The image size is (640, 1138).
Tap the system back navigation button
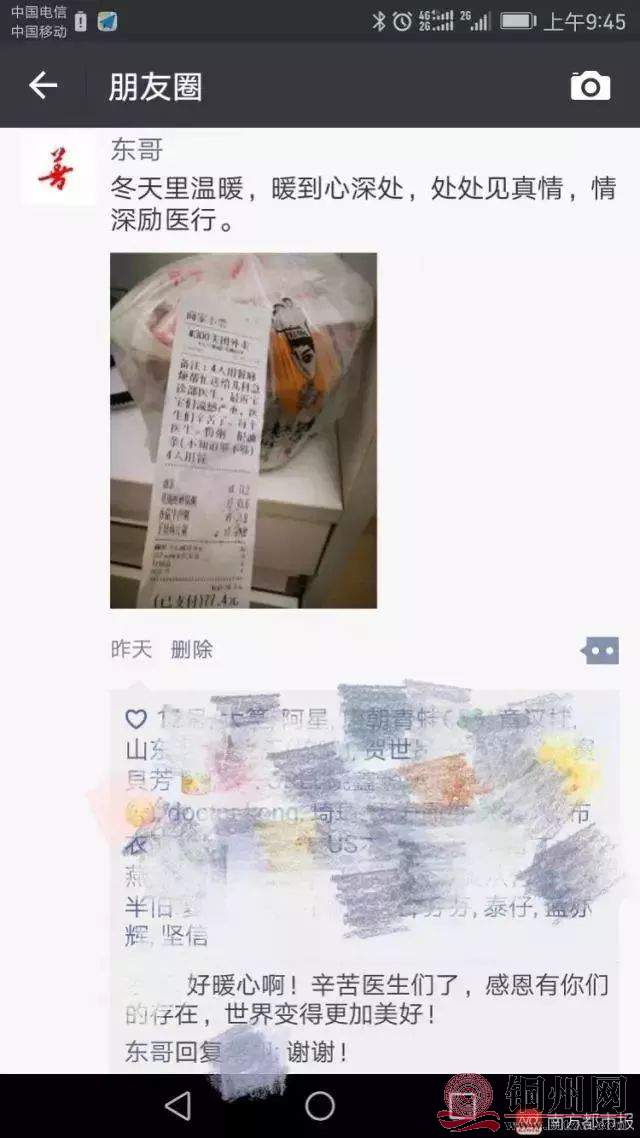click(178, 1105)
